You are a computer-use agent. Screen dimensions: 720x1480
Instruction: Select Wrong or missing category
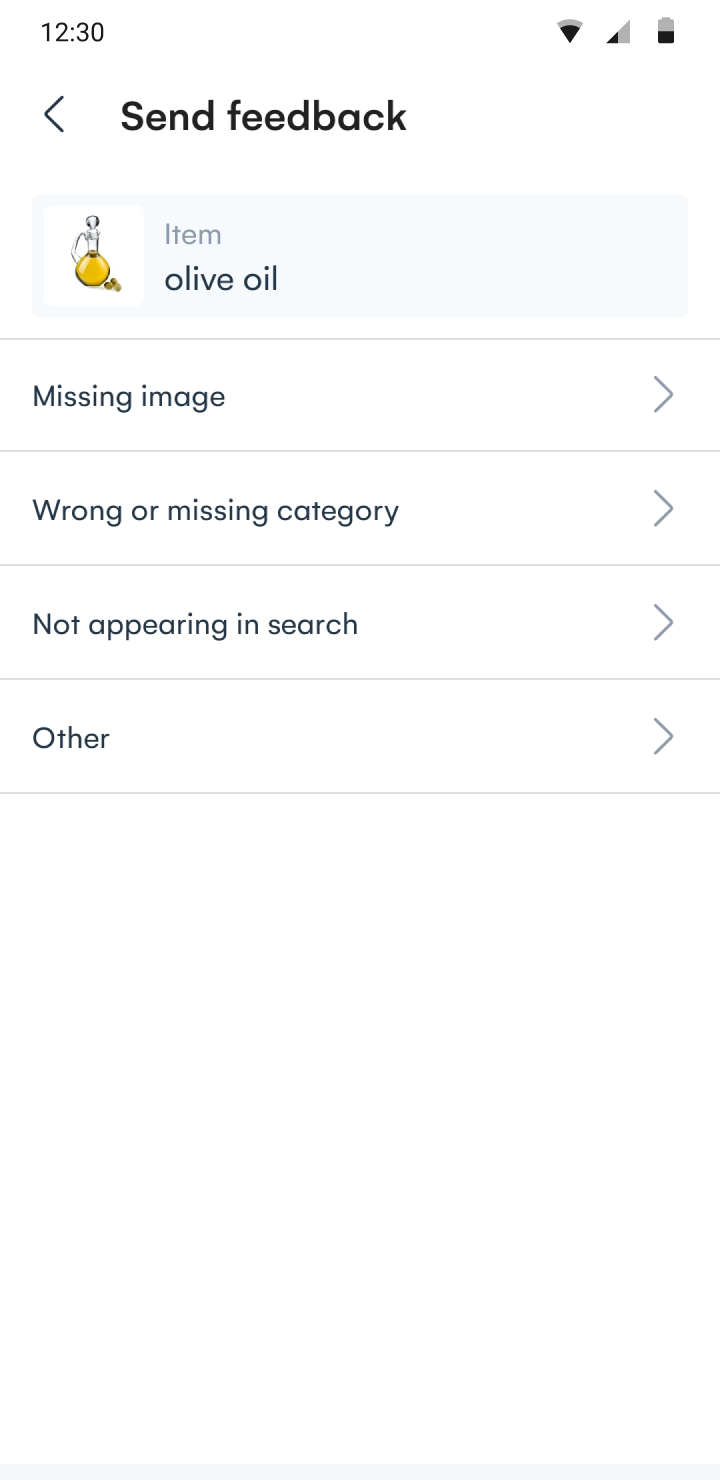coord(360,509)
